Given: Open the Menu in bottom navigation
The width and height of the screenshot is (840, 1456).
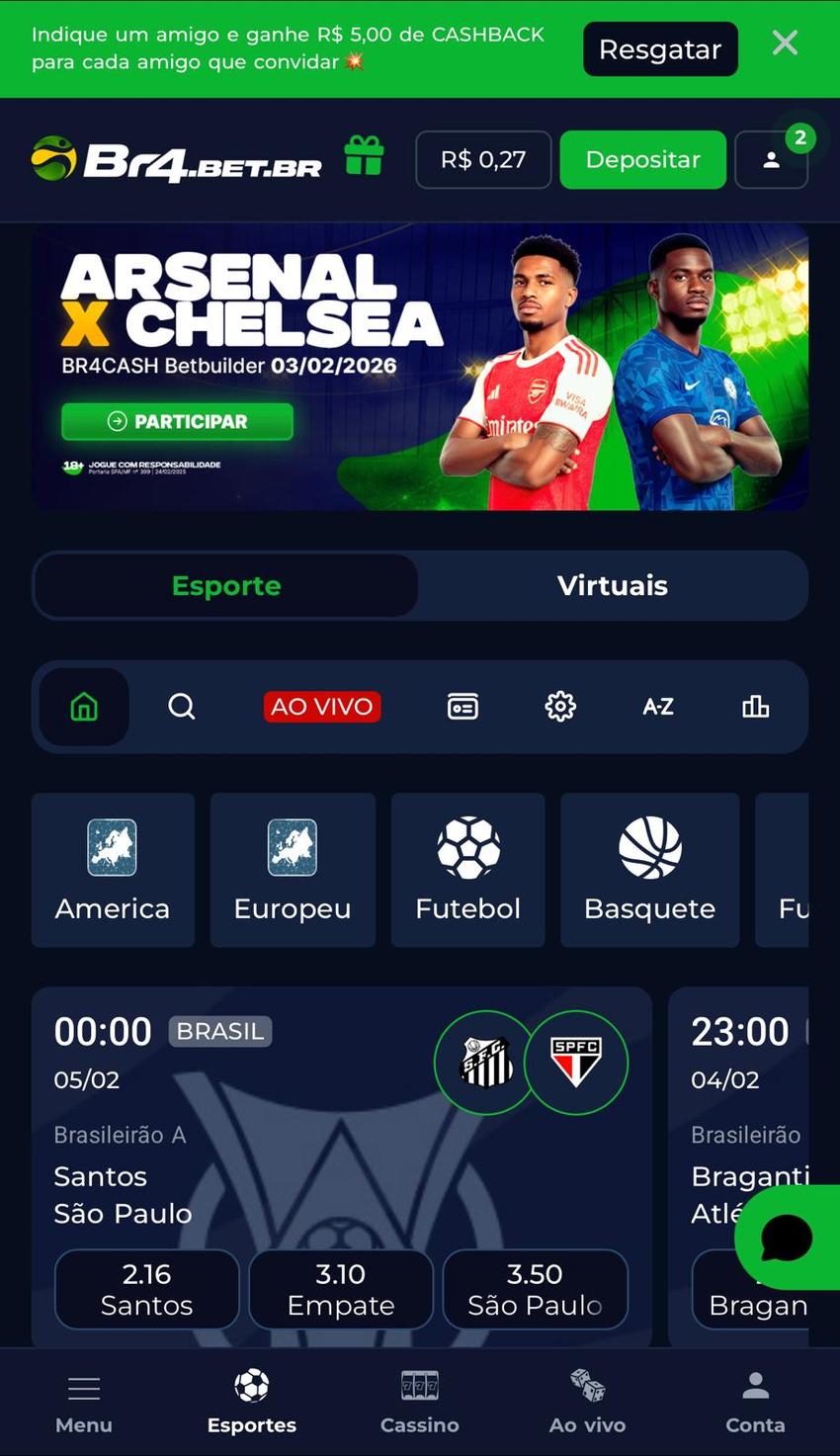Looking at the screenshot, I should coord(84,1402).
